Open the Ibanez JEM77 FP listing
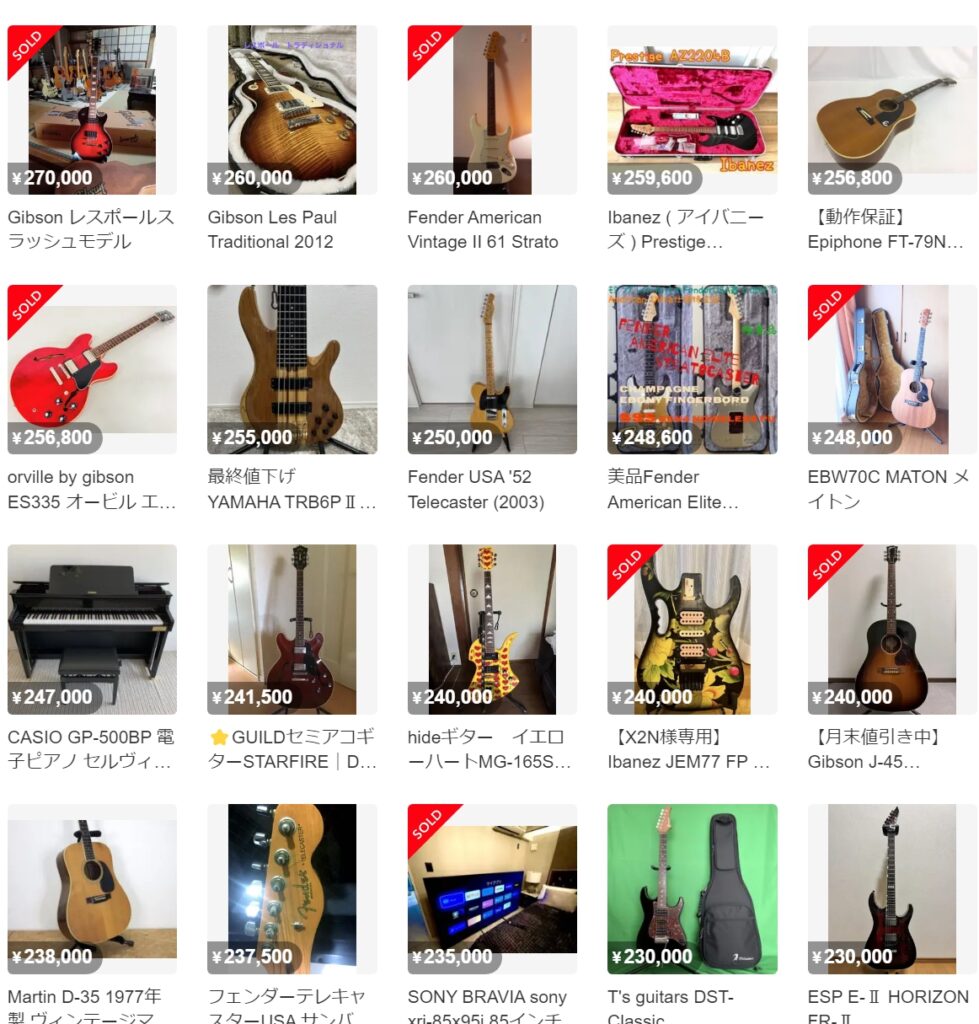This screenshot has height=1024, width=979. (692, 630)
